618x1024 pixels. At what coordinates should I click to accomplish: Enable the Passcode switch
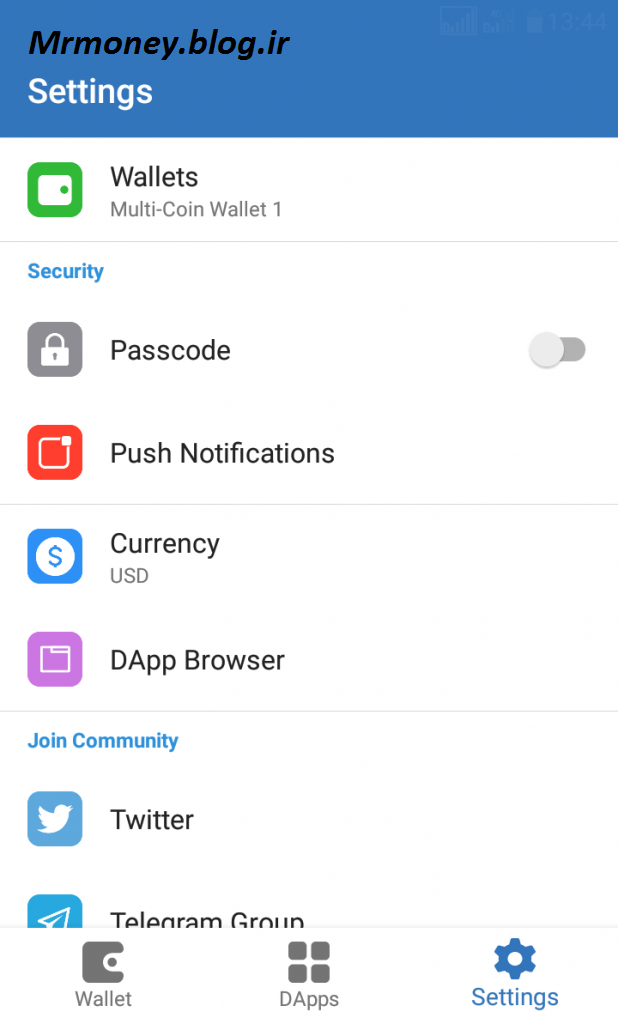click(x=557, y=350)
